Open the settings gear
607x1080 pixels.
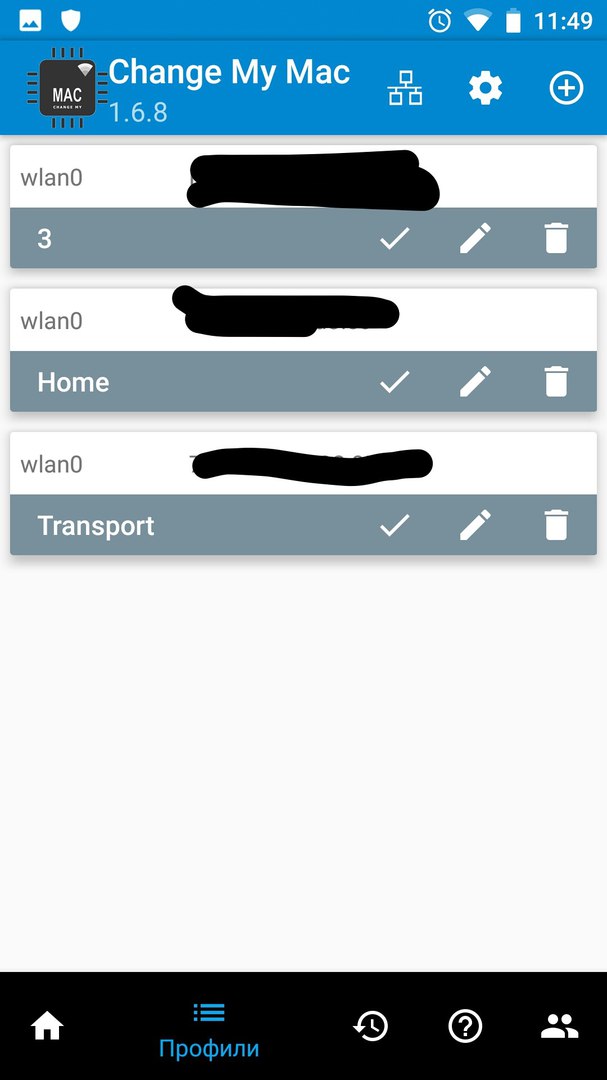tap(486, 89)
